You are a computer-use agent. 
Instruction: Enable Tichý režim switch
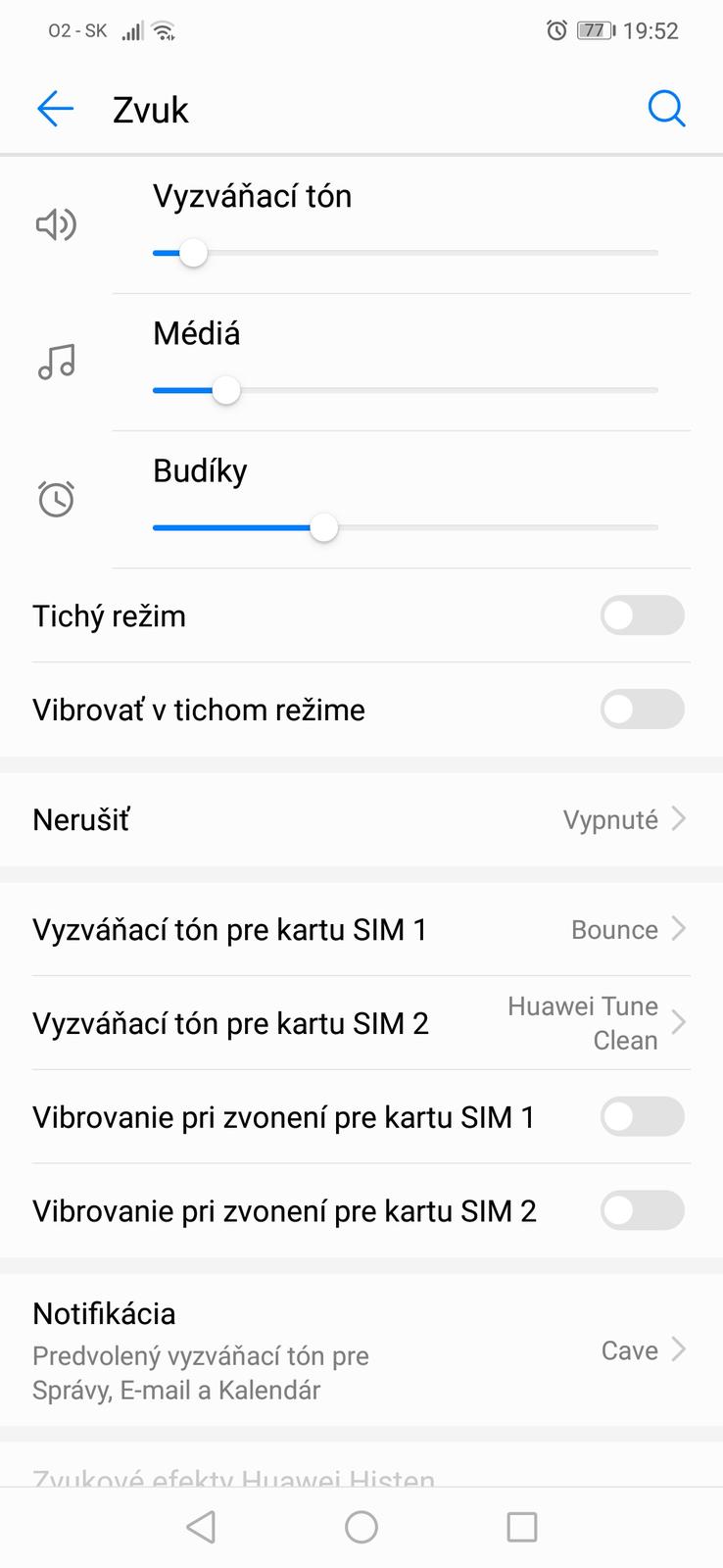tap(642, 615)
